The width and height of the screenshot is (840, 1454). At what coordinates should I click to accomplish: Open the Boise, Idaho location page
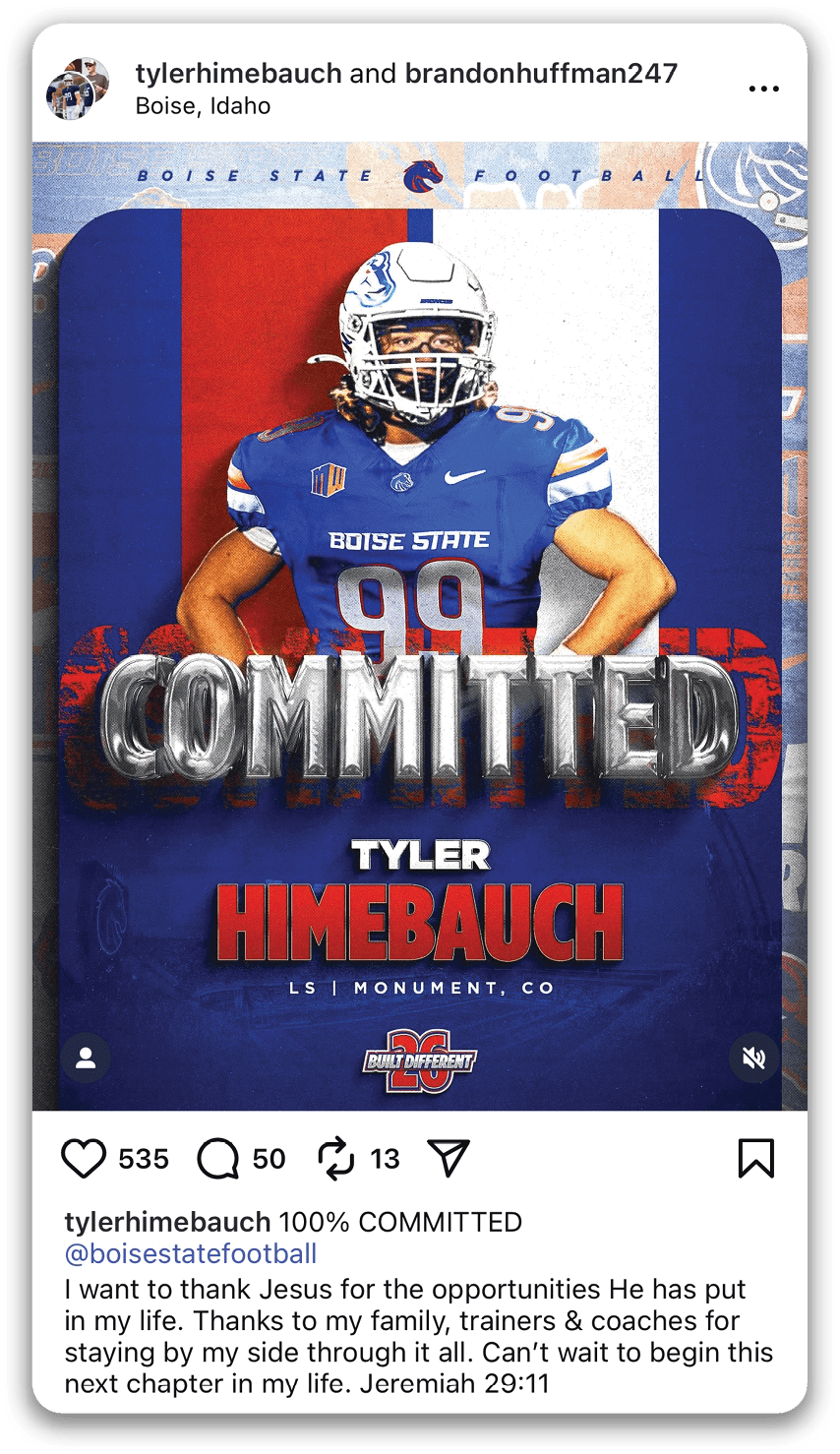pos(203,106)
